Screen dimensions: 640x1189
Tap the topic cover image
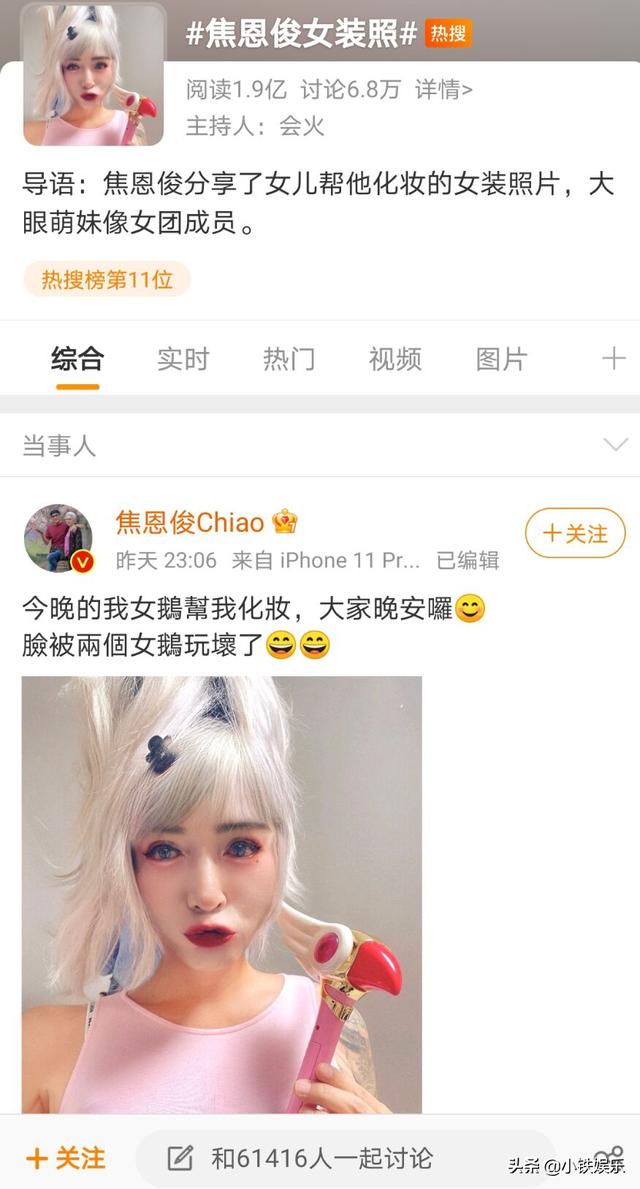coord(94,75)
